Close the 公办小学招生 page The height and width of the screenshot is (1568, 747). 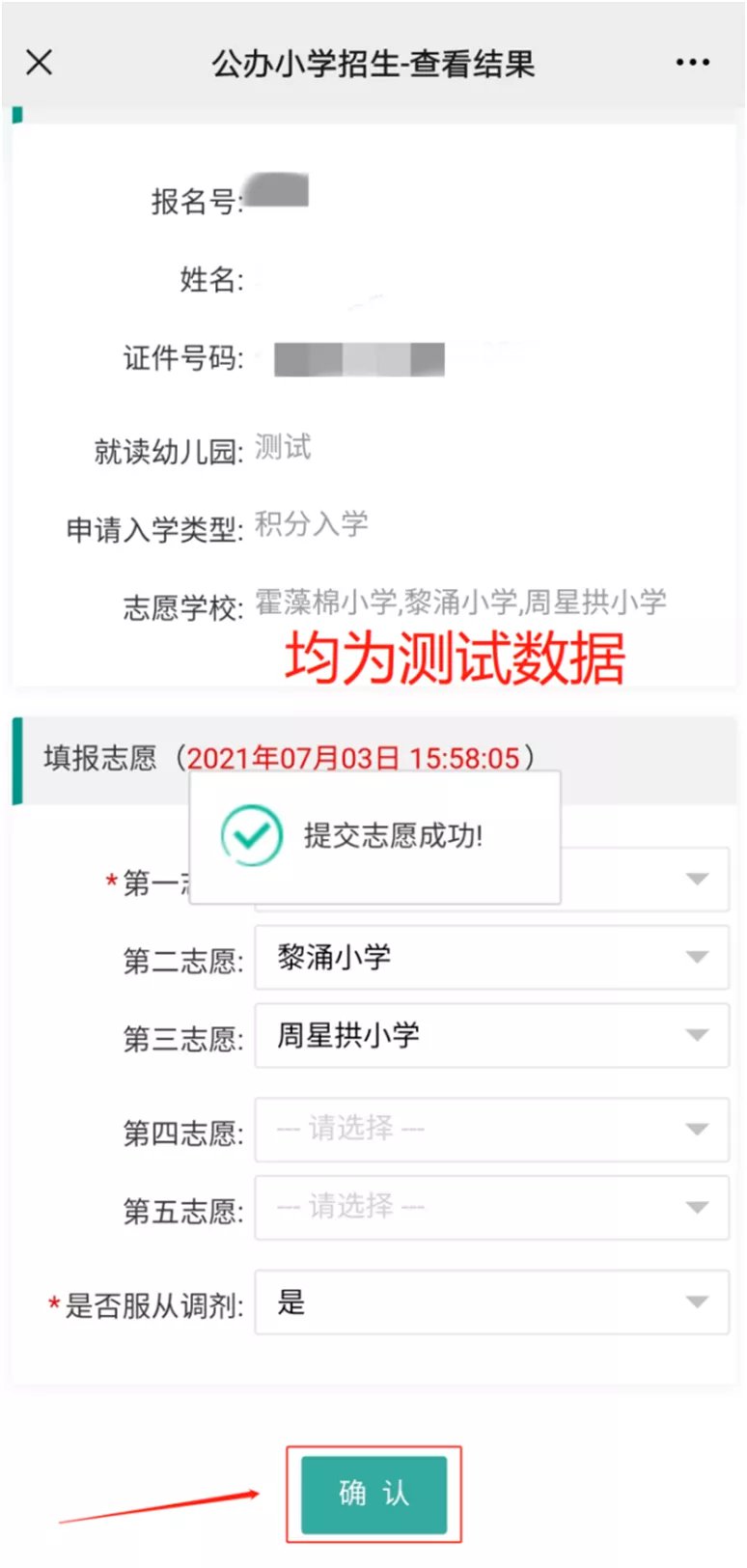click(x=40, y=63)
